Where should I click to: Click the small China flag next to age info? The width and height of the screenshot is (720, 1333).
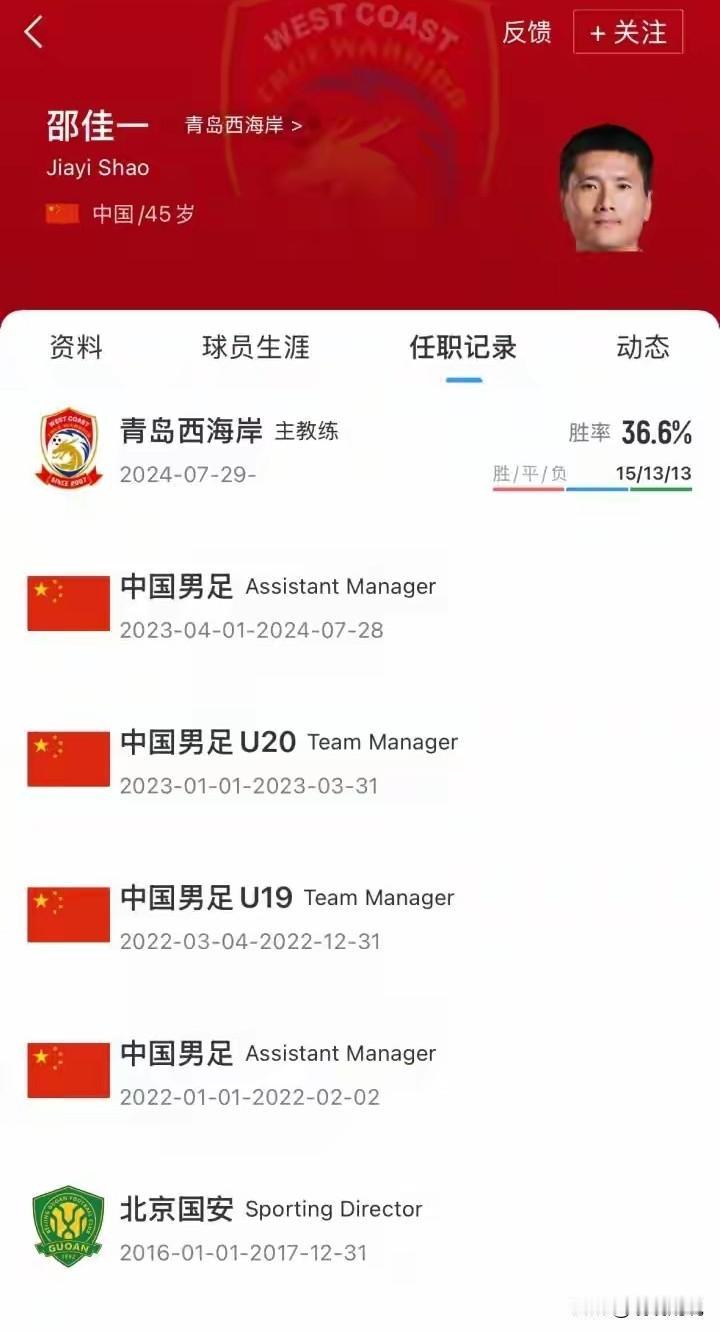pos(60,211)
